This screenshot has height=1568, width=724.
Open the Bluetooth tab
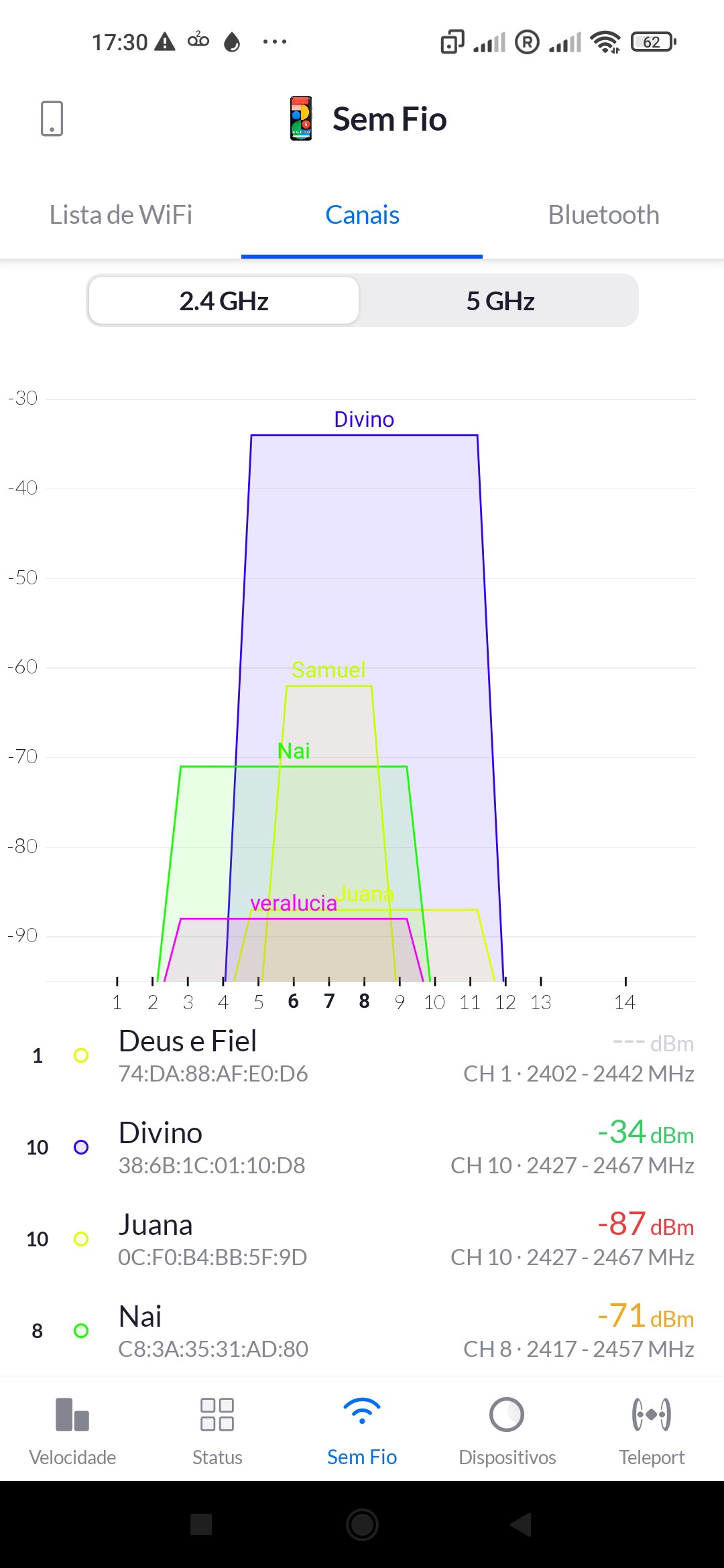point(603,215)
